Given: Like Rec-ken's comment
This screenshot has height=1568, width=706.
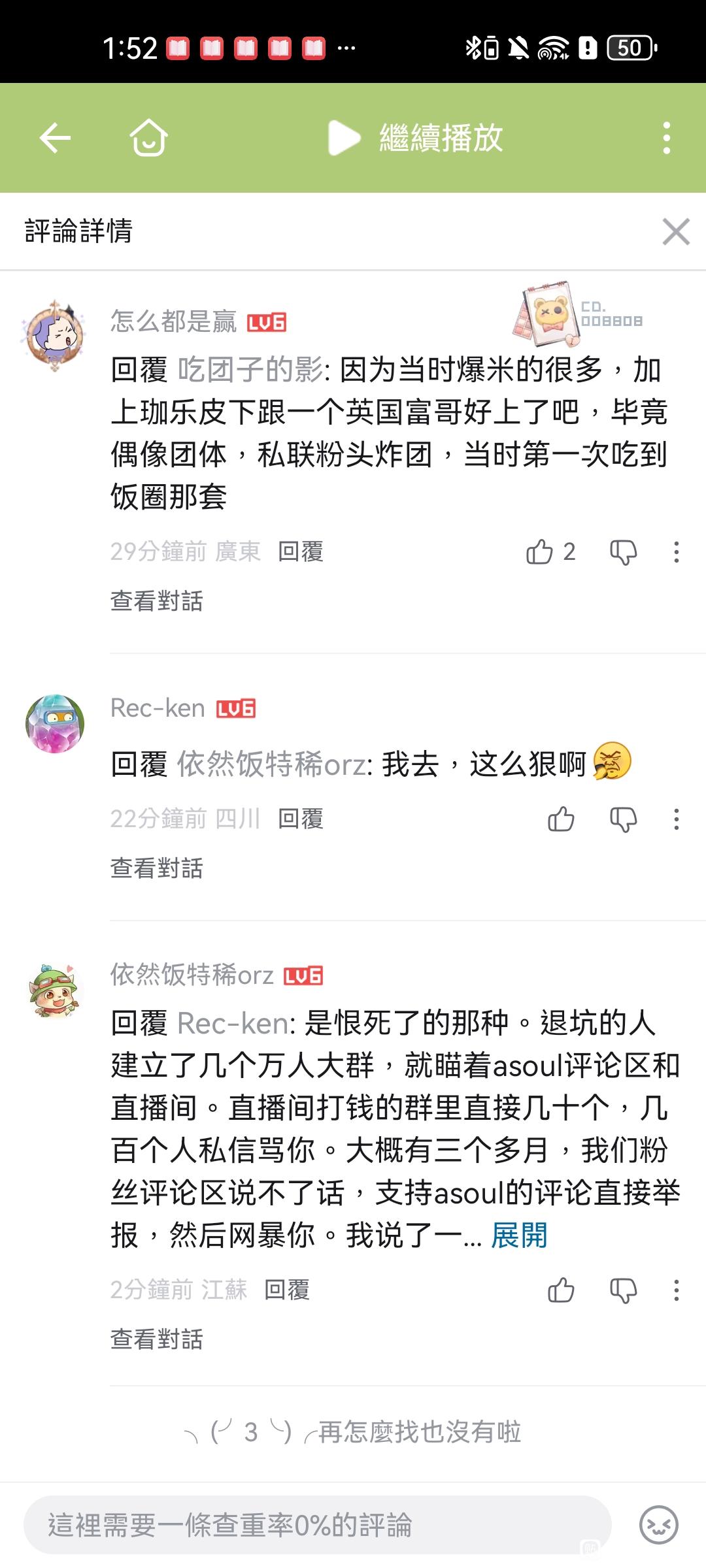Looking at the screenshot, I should tap(561, 819).
